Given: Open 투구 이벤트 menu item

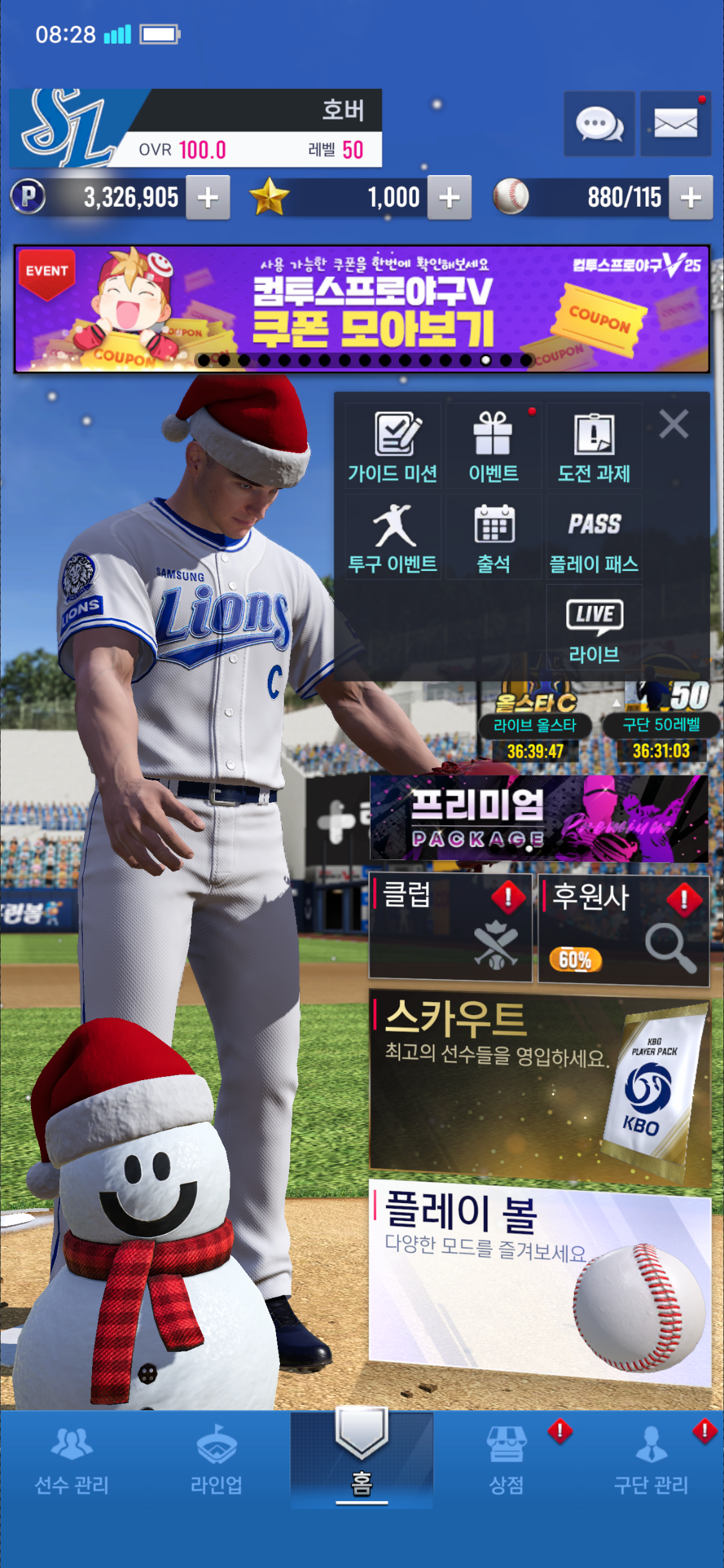Looking at the screenshot, I should (x=393, y=537).
